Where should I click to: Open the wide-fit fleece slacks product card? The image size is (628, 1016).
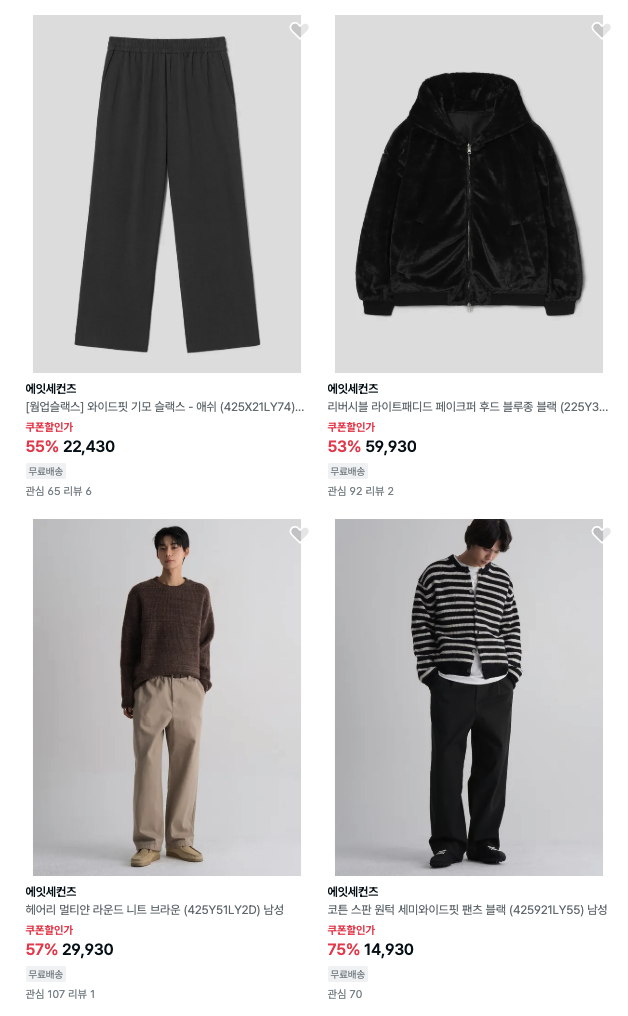click(x=166, y=195)
